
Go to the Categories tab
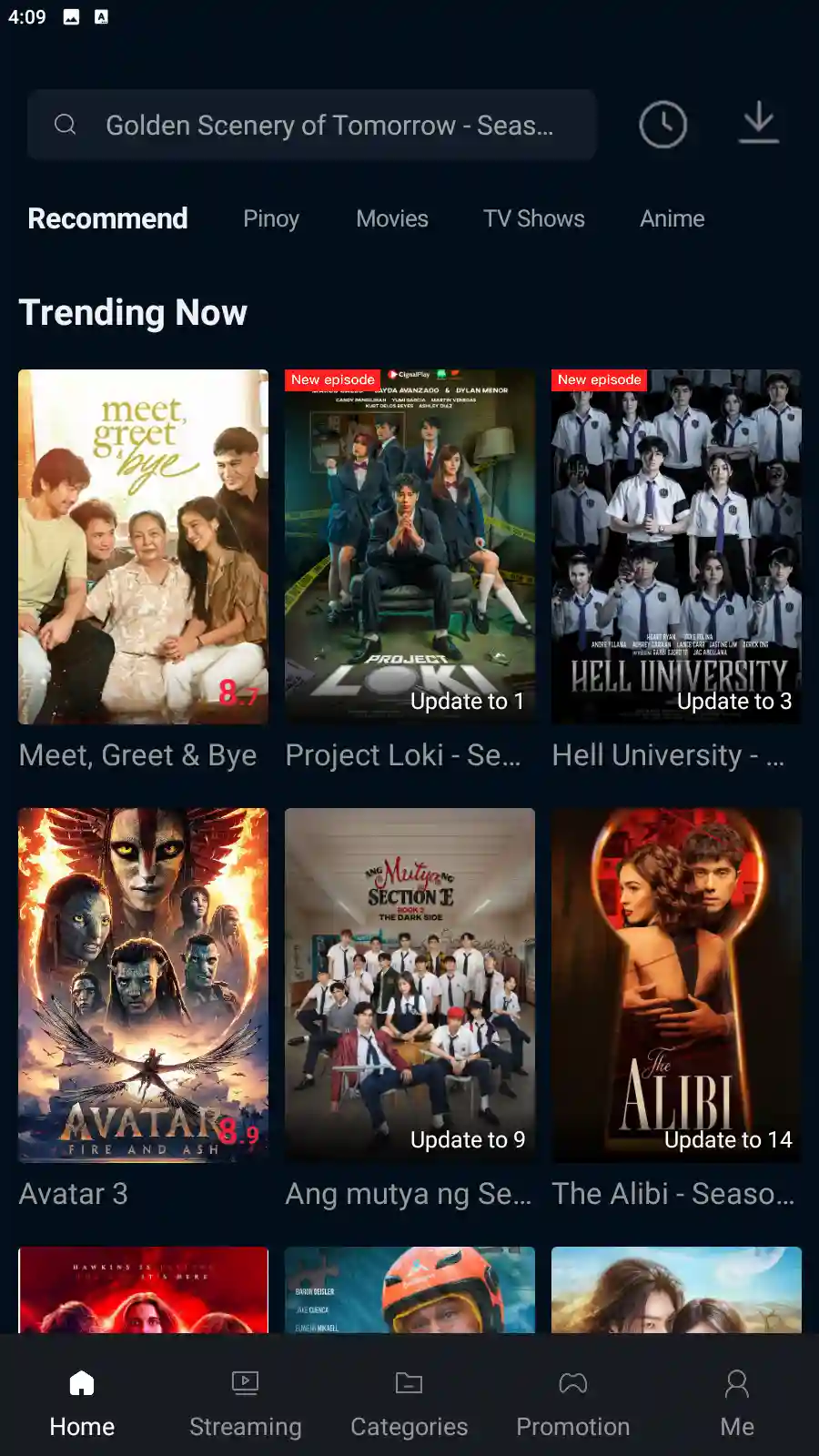pyautogui.click(x=409, y=1403)
